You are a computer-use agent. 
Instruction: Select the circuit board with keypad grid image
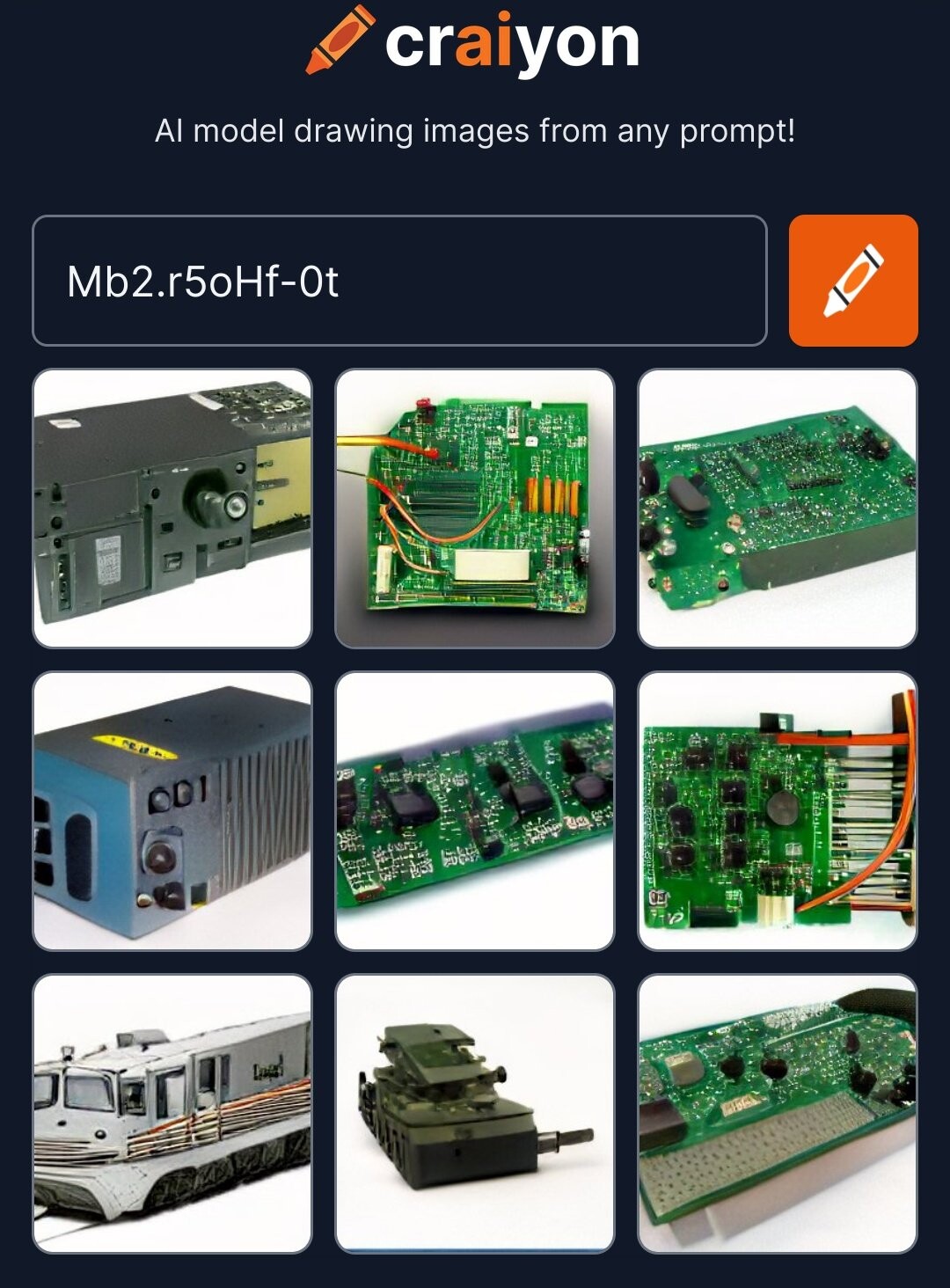pos(778,1114)
